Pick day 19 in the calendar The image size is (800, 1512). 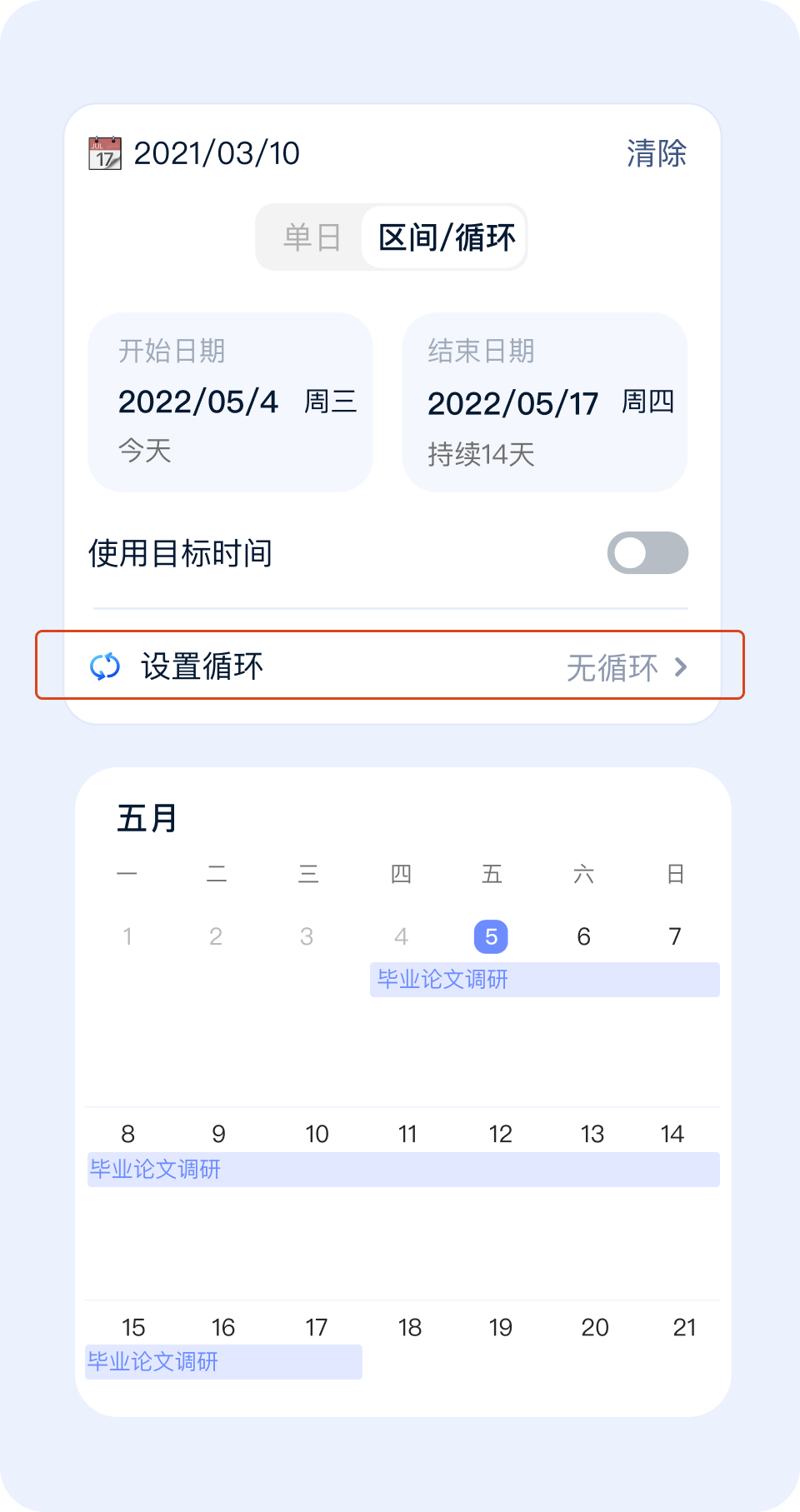500,1327
